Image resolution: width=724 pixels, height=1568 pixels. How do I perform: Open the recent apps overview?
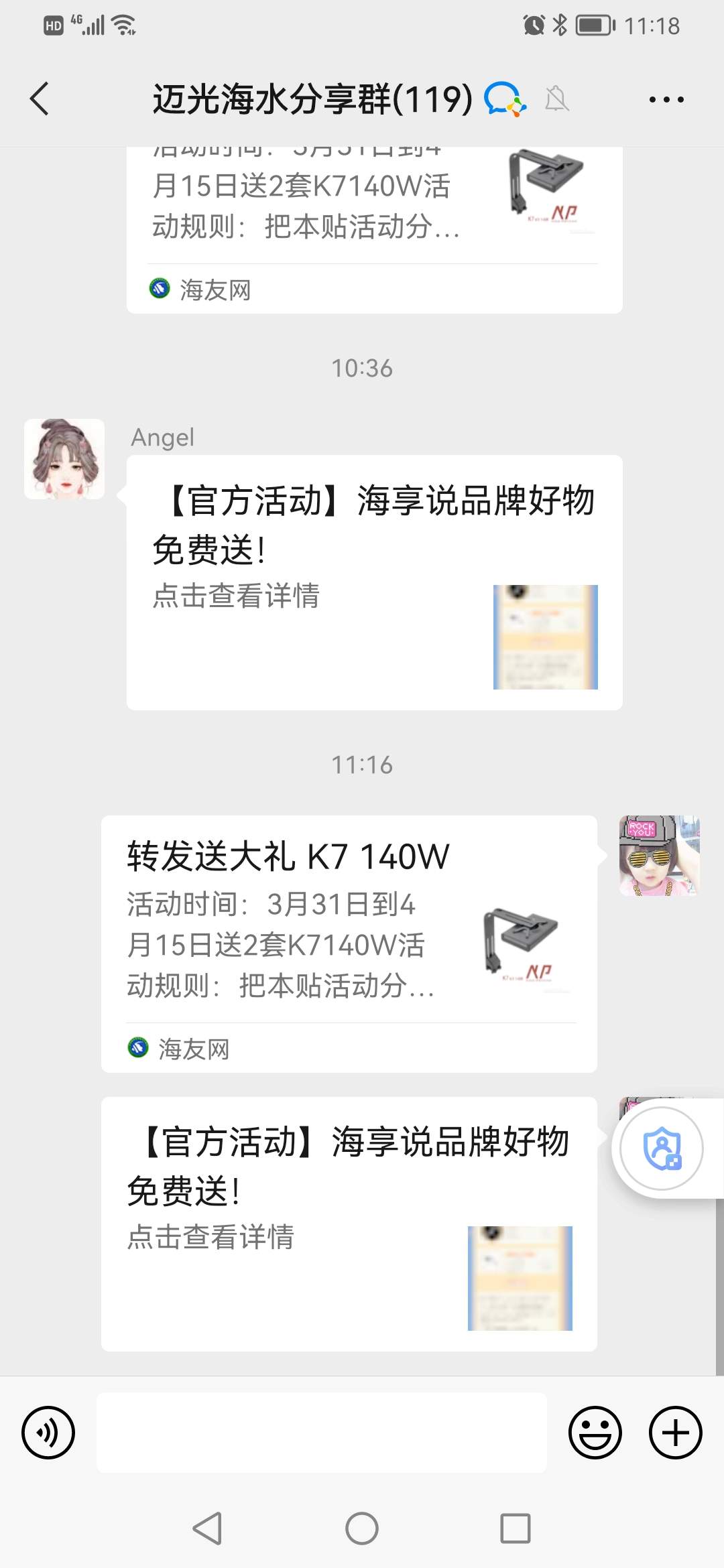[x=516, y=1528]
